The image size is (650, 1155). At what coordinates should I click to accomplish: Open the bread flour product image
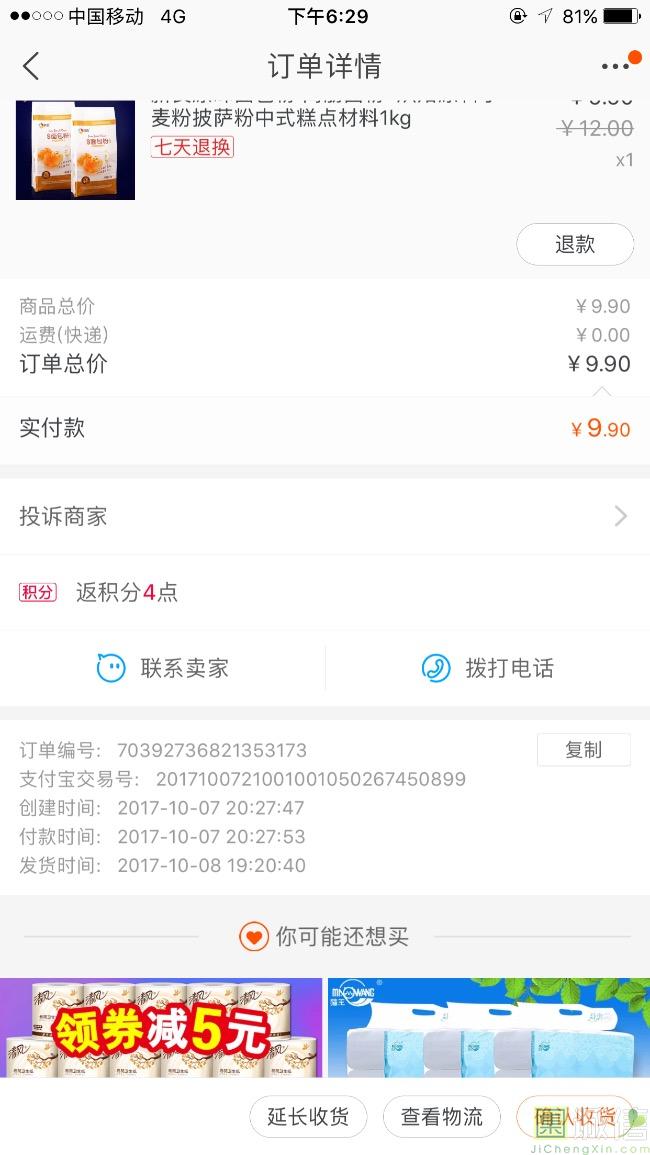[x=75, y=150]
